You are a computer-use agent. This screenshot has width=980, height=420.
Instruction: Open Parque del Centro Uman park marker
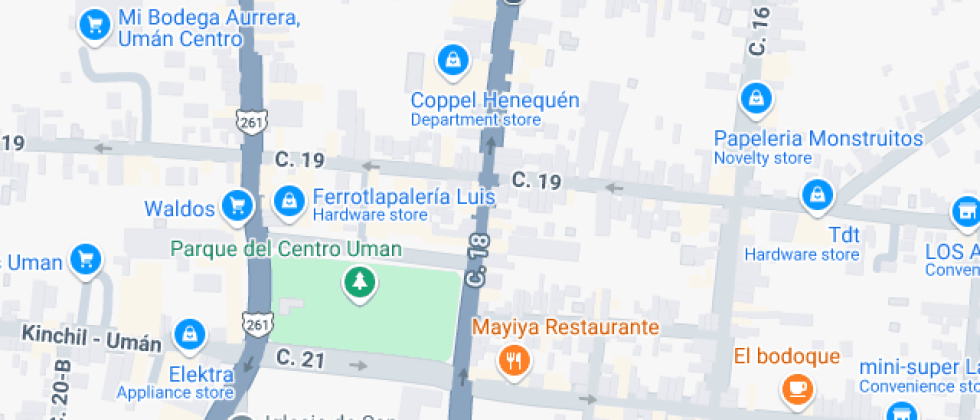[x=358, y=282]
